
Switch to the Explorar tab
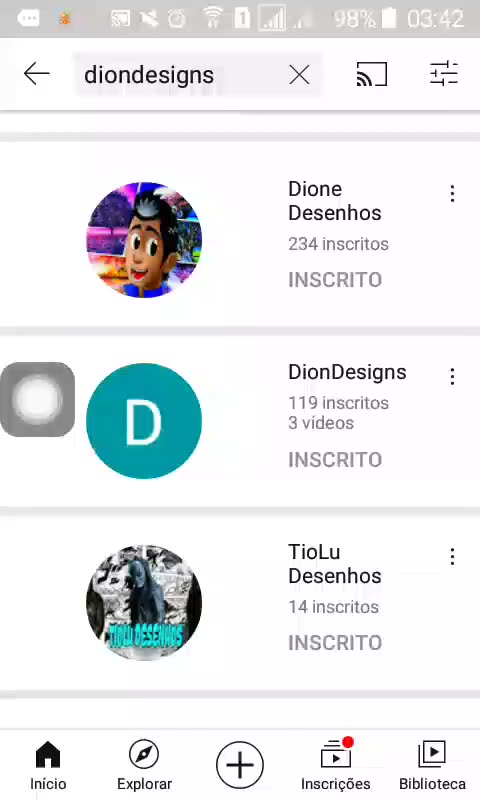coord(144,765)
